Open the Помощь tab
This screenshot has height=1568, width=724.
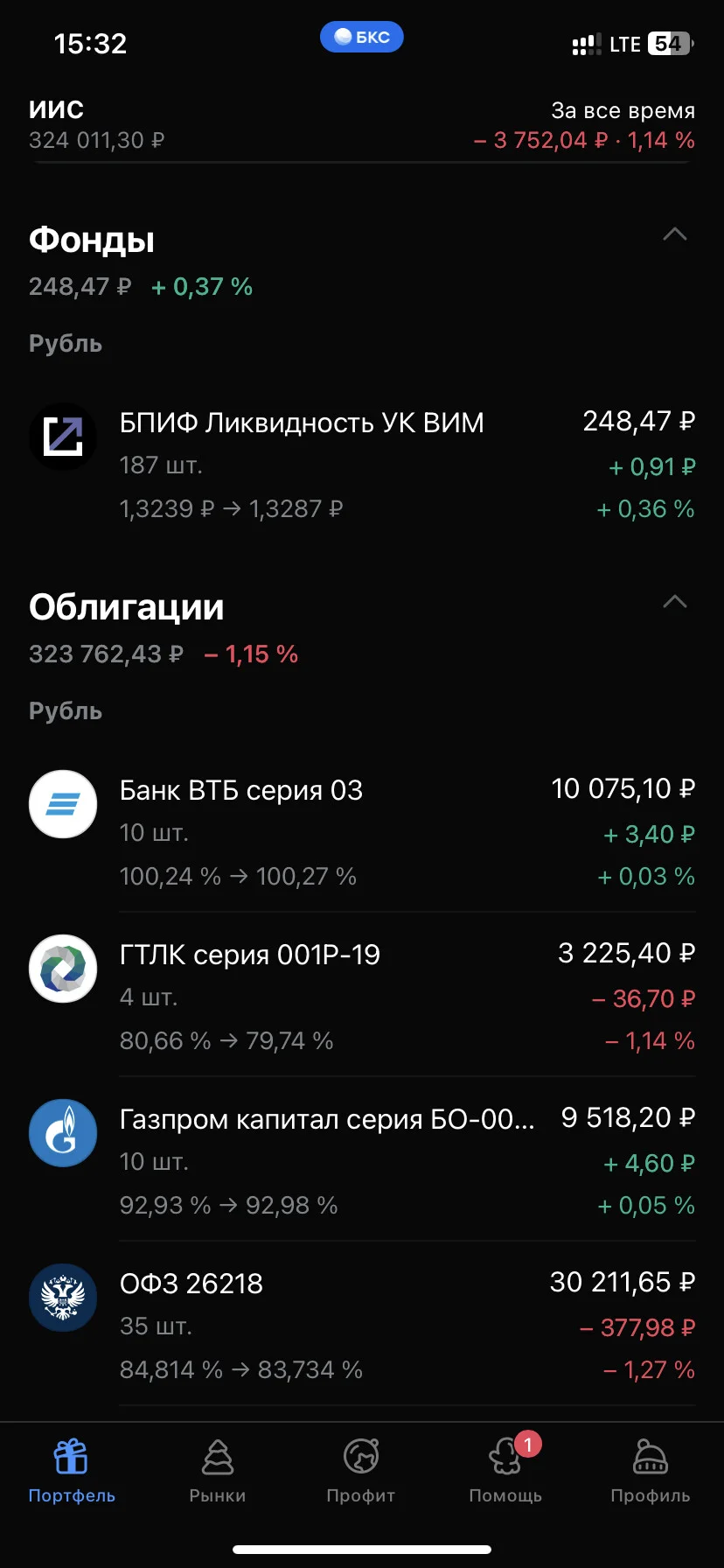(x=505, y=1472)
